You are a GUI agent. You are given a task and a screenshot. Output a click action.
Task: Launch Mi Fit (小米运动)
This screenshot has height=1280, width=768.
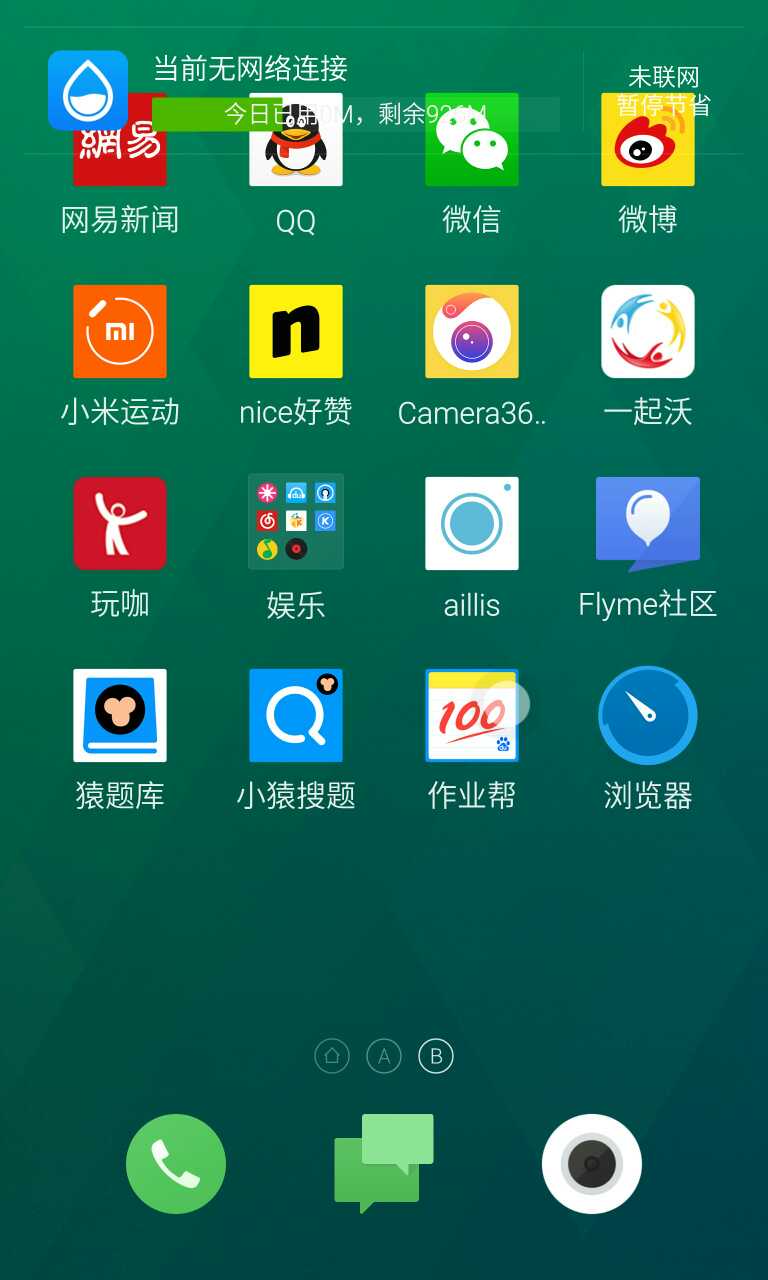click(x=120, y=332)
